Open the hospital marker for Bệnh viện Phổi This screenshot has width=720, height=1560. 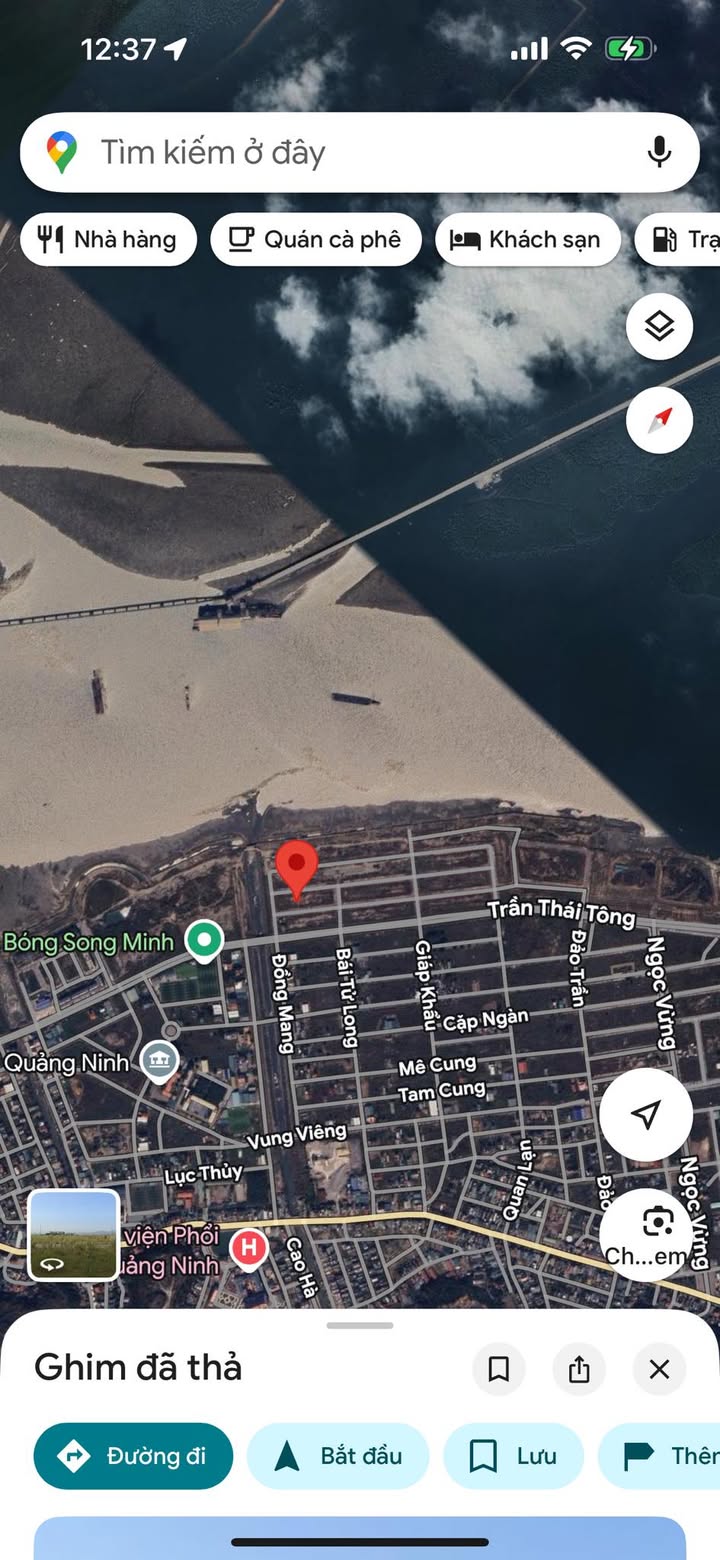point(248,1248)
